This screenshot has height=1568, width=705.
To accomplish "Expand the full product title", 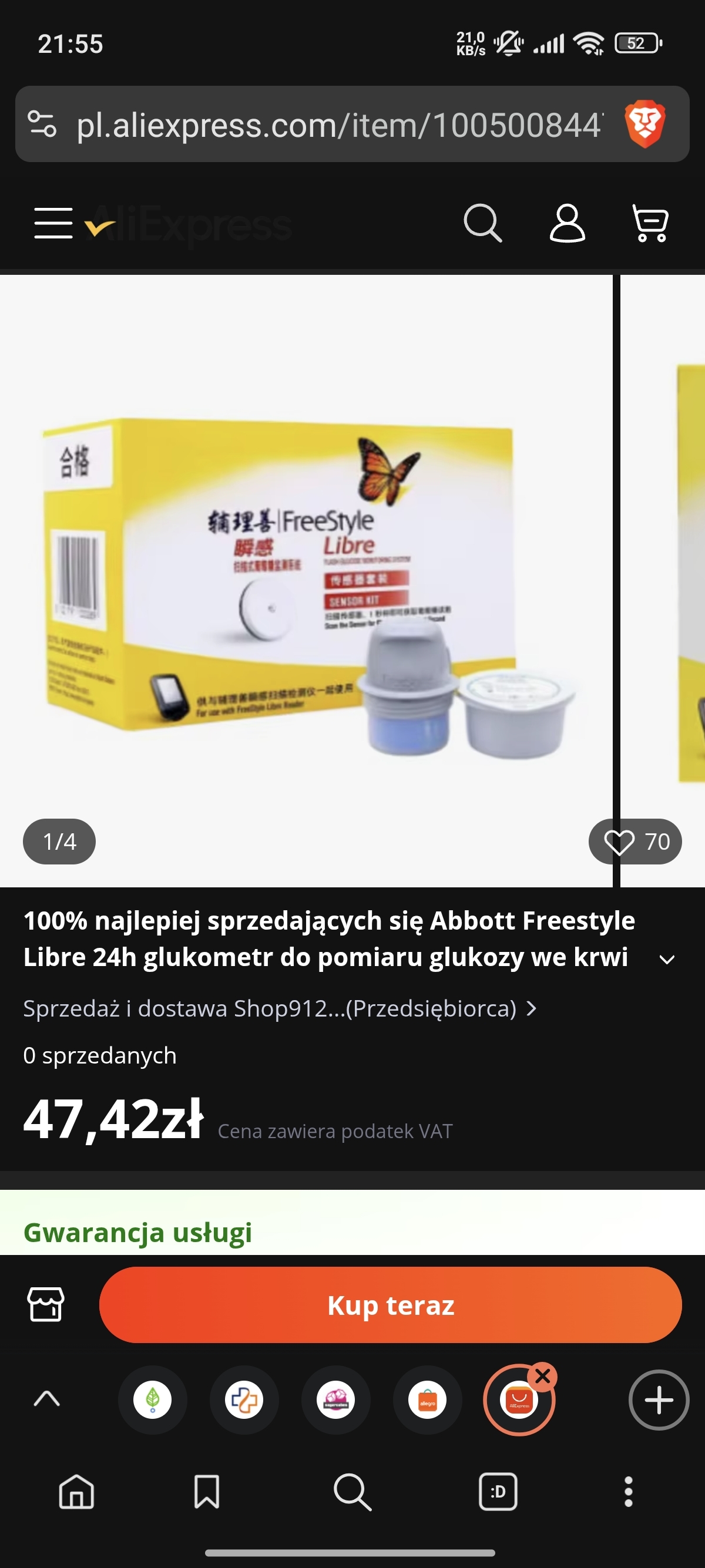I will pos(667,960).
